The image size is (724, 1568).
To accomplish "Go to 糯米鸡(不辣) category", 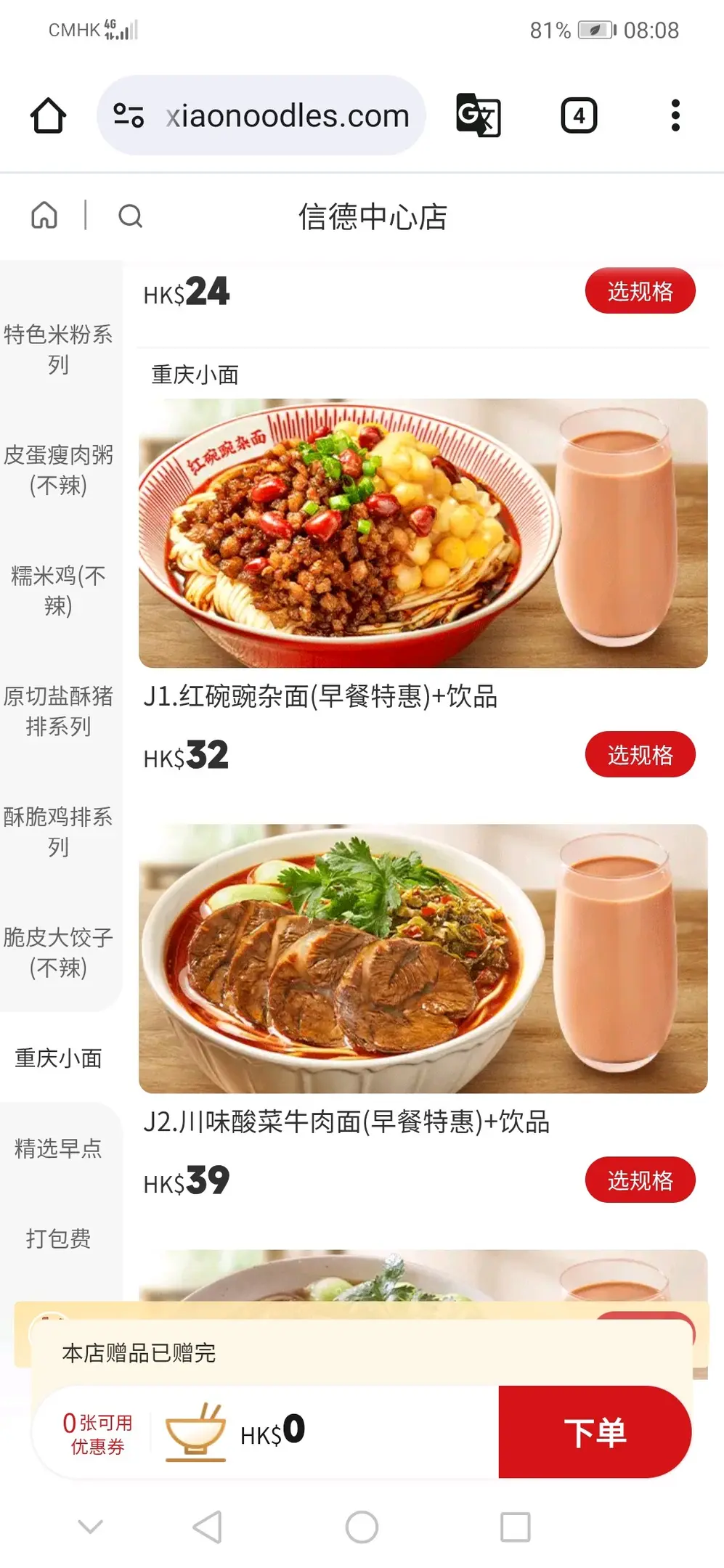I will [x=58, y=590].
